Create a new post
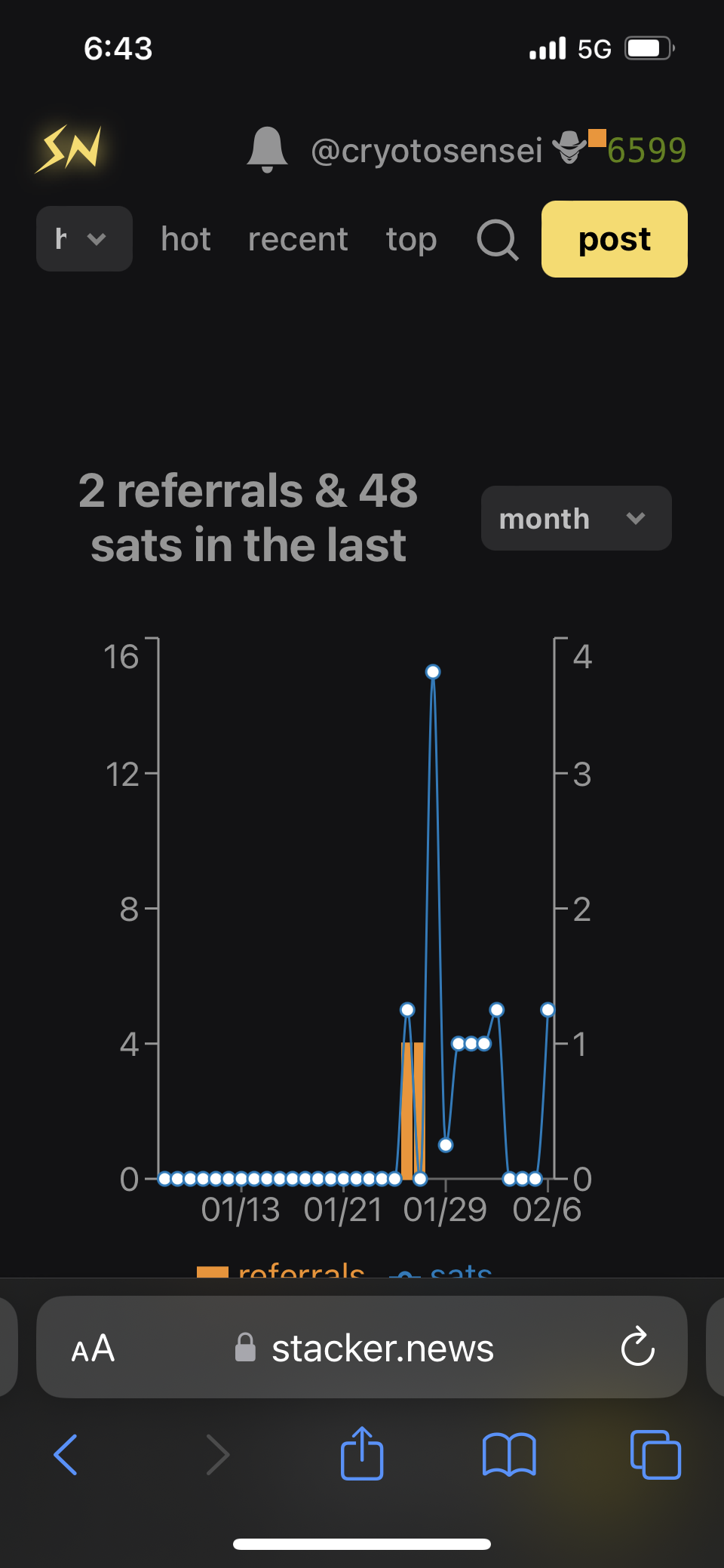Screen dimensions: 724x1568 click(x=614, y=239)
